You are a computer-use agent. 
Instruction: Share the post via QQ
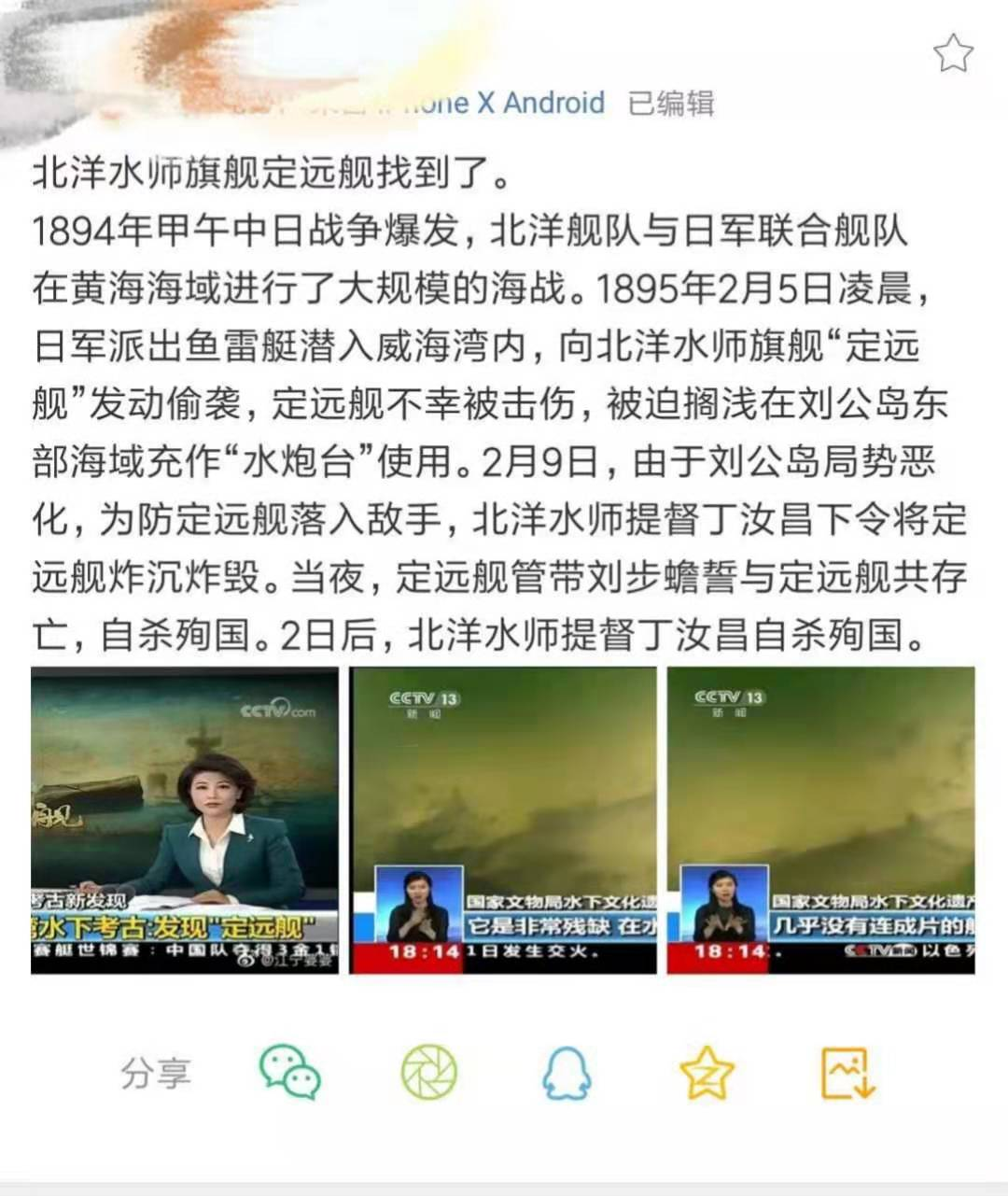(x=567, y=1073)
